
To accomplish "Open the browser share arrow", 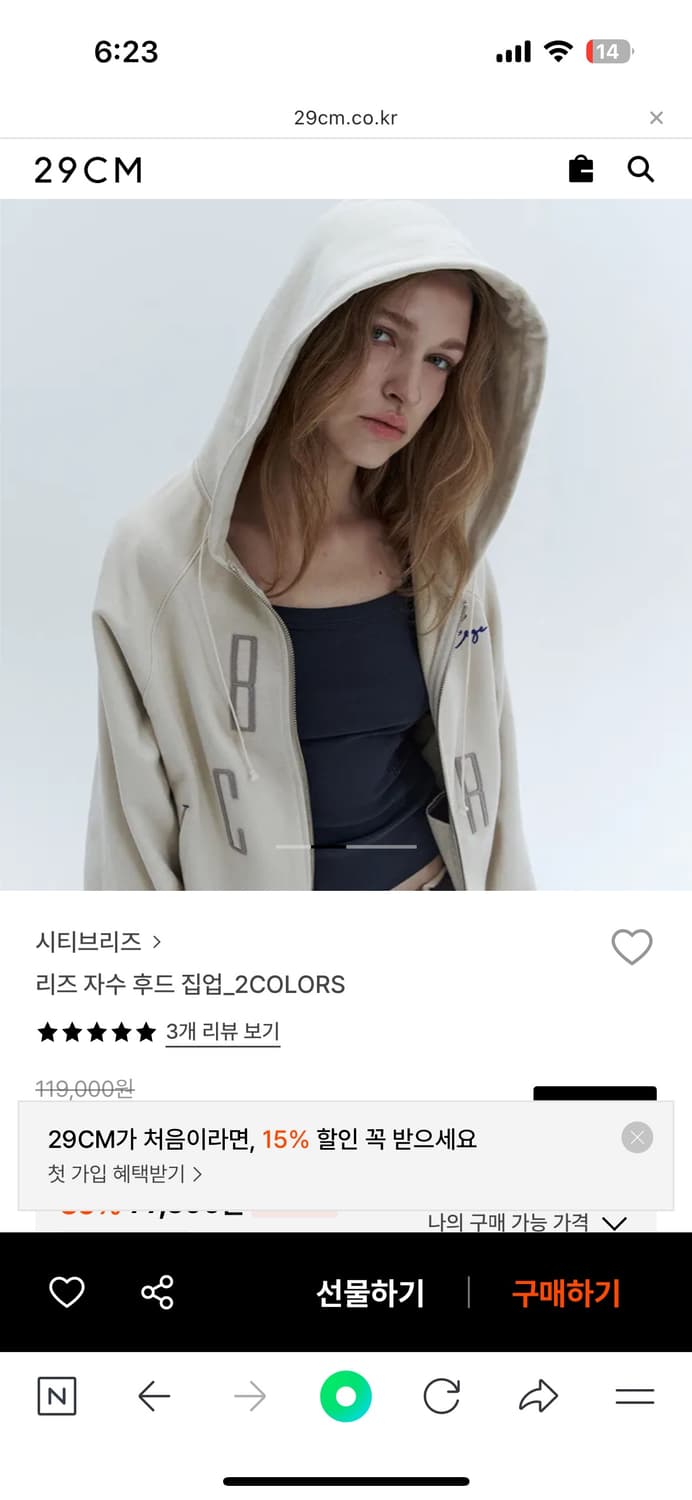I will tap(538, 1396).
